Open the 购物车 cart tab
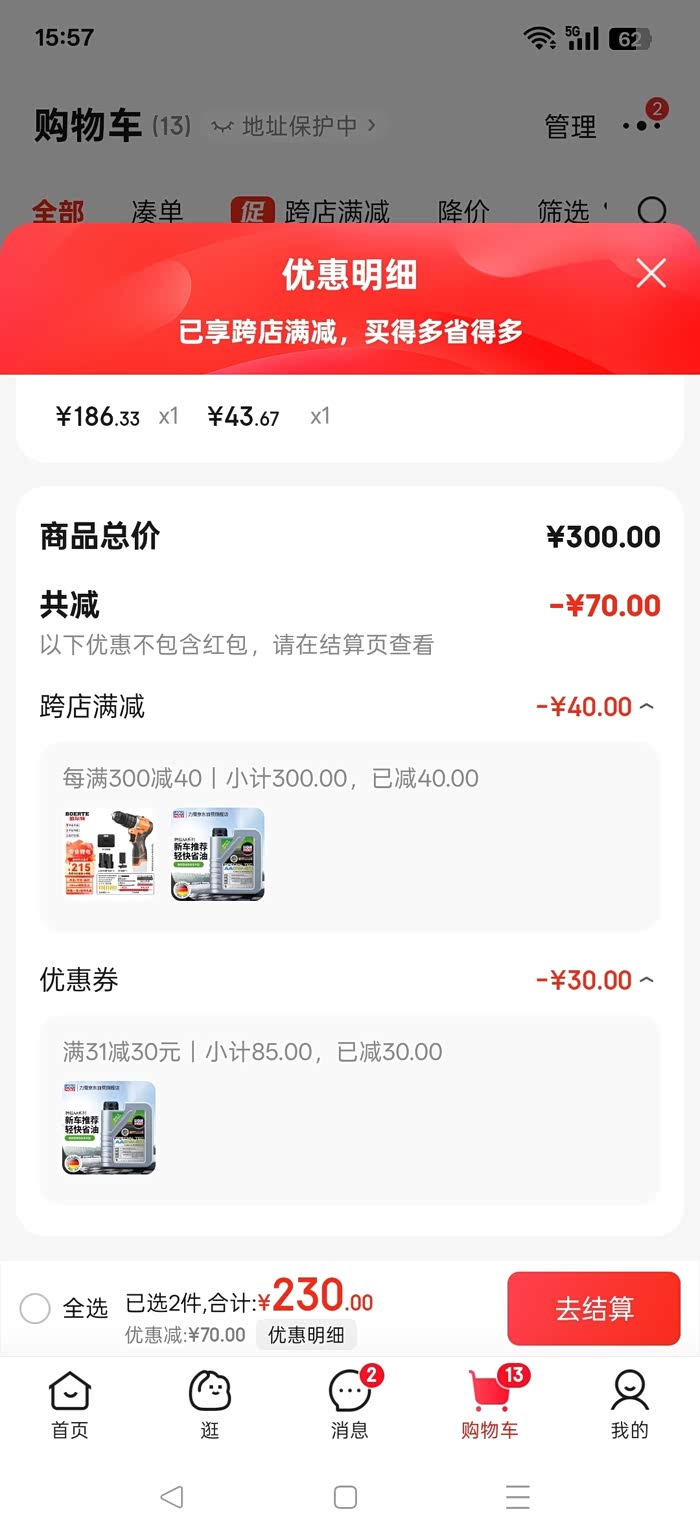Viewport: 700px width, 1540px height. pyautogui.click(x=490, y=1404)
